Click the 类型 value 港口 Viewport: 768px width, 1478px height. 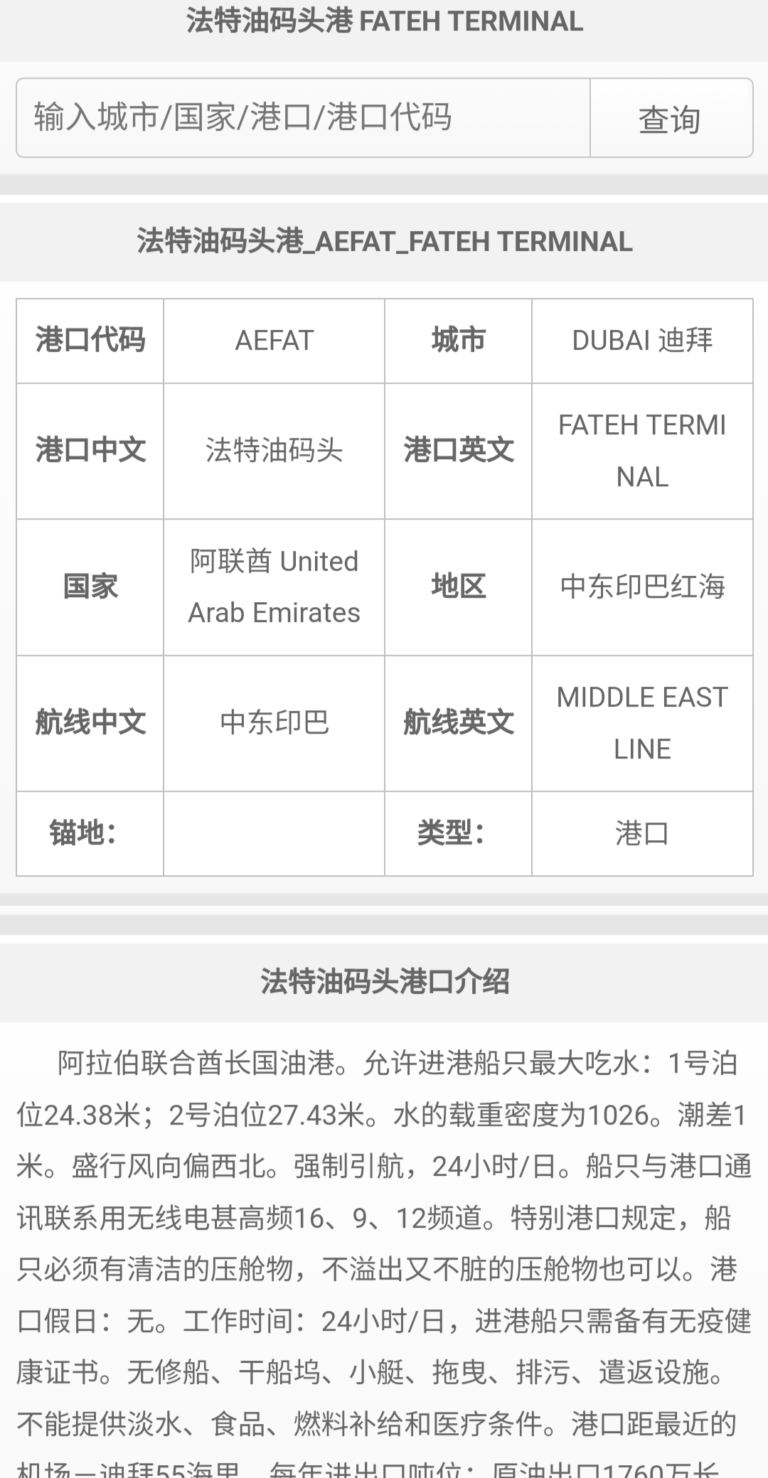click(x=642, y=834)
